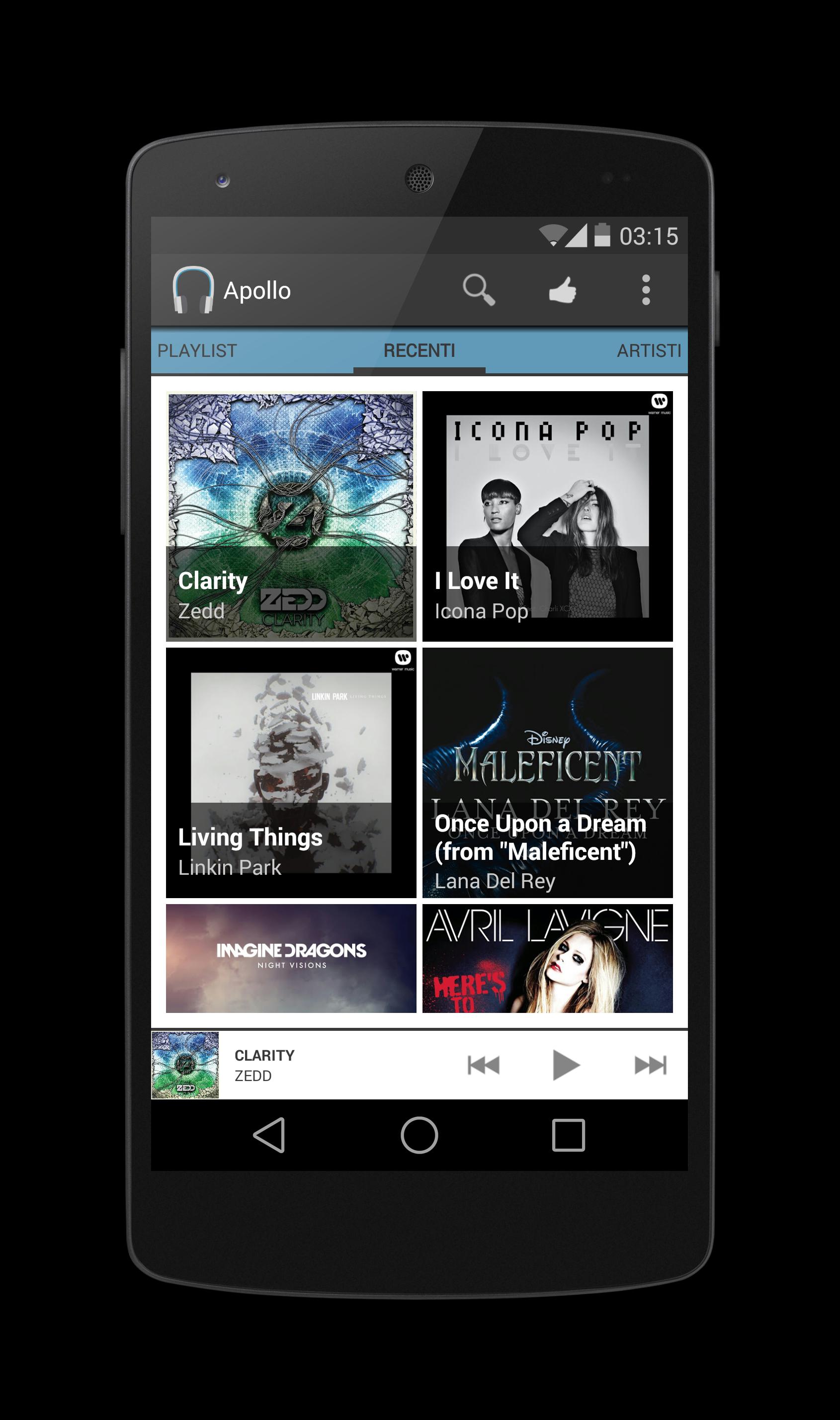
Task: Open Once Upon a Dream album
Action: click(547, 772)
